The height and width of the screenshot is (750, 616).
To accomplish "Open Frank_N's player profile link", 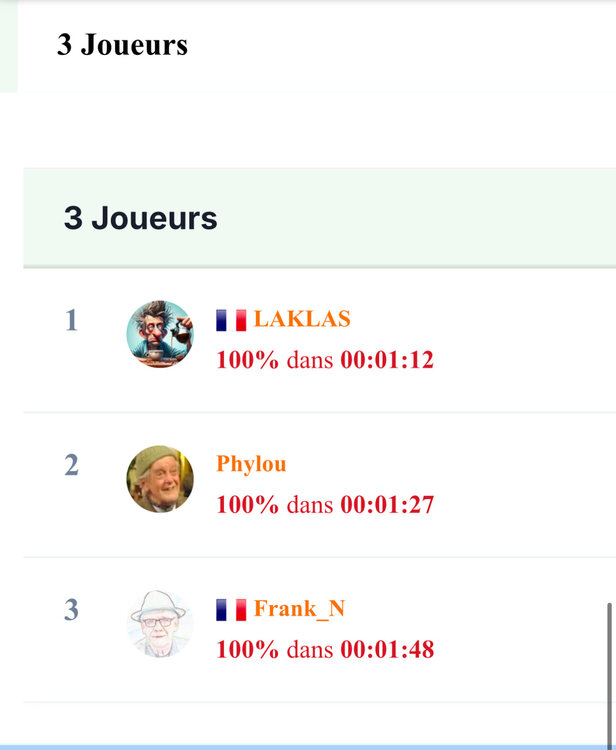I will pos(299,608).
